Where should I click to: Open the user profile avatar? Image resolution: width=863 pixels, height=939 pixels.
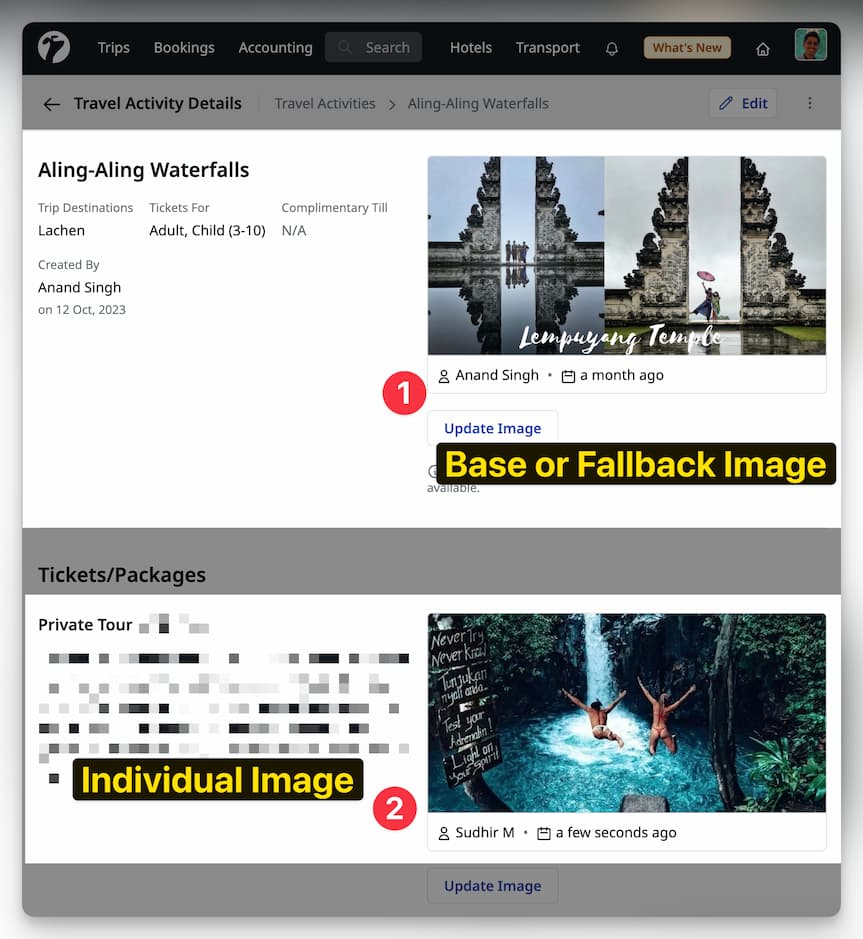click(810, 46)
